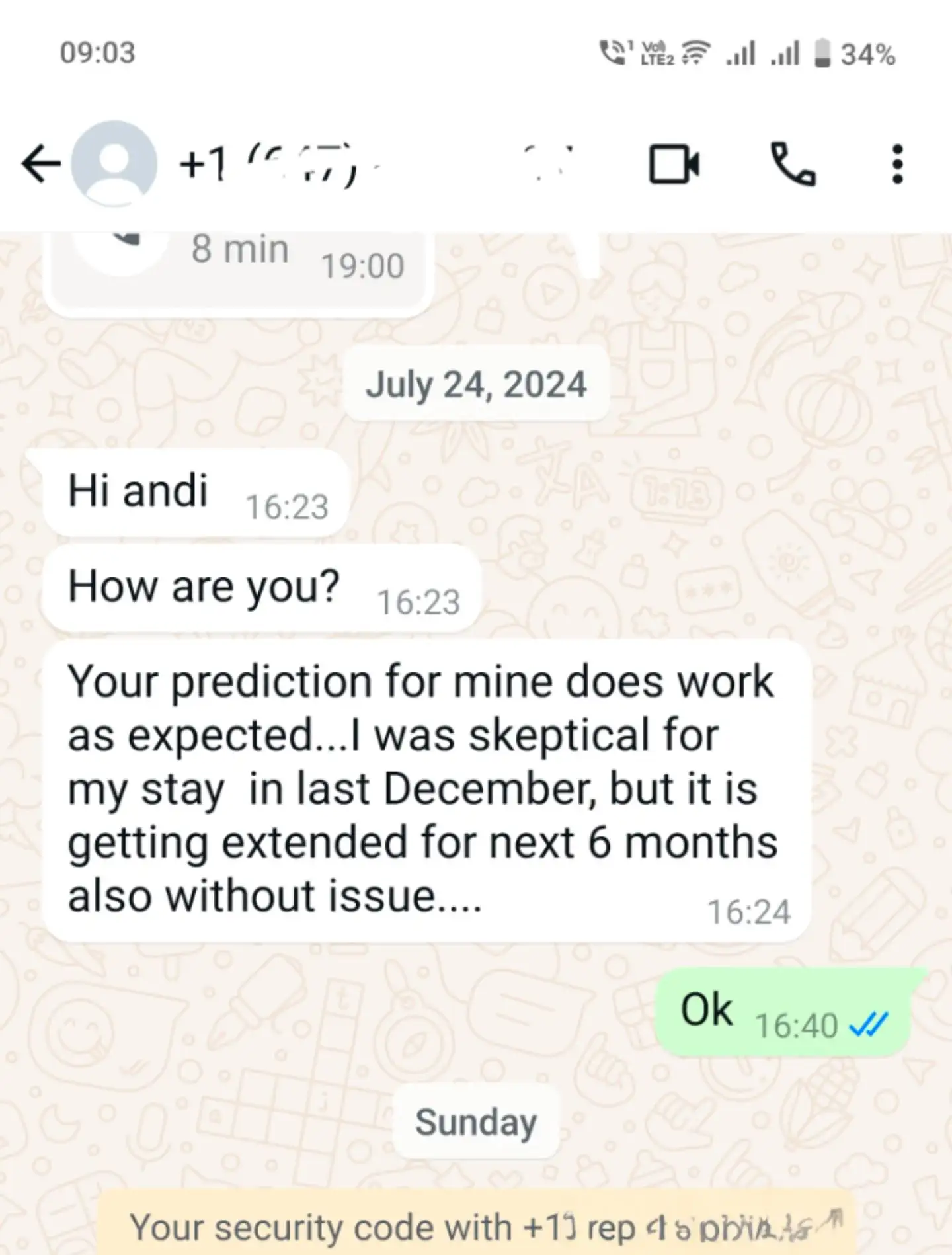Tap the 'Sunday' date separator

477,1122
